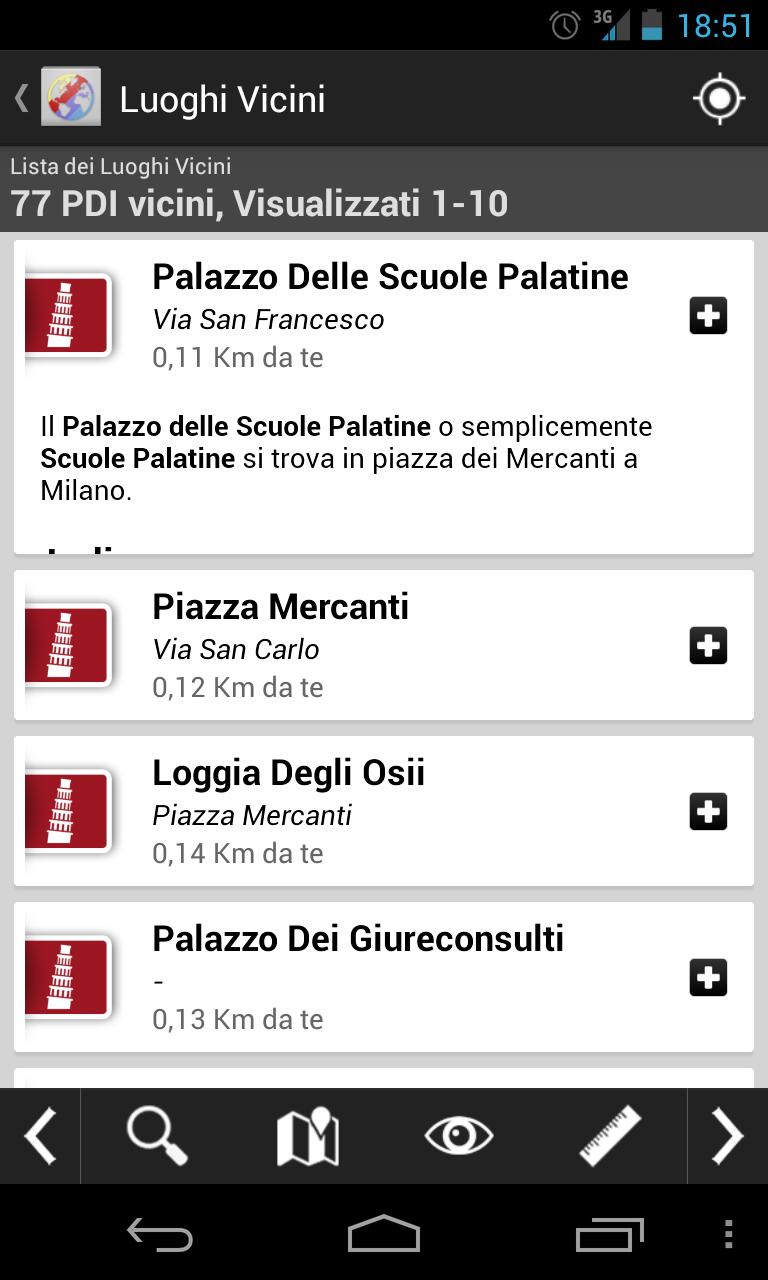The image size is (768, 1280).
Task: Tap the locate-me crosshair icon
Action: [719, 98]
